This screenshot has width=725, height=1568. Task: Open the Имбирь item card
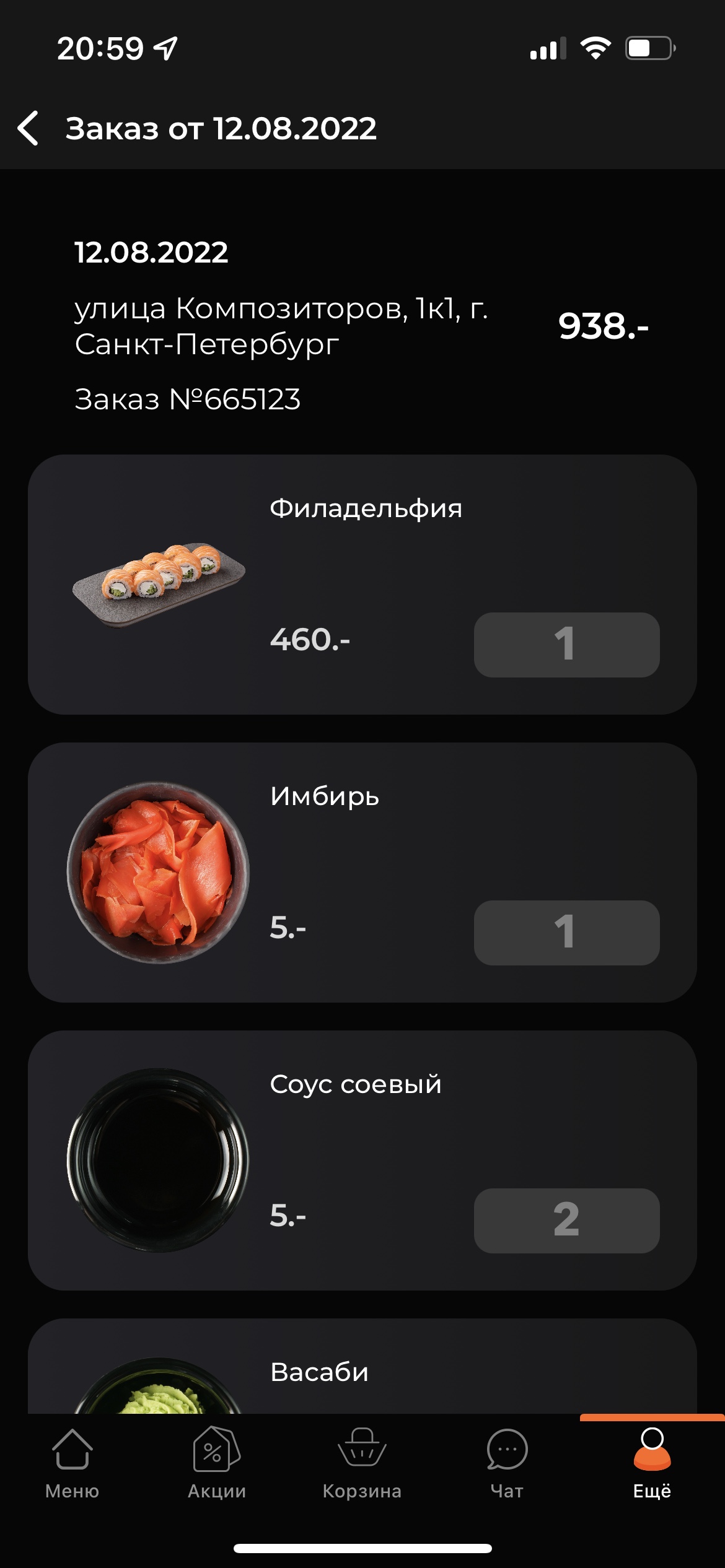click(362, 873)
